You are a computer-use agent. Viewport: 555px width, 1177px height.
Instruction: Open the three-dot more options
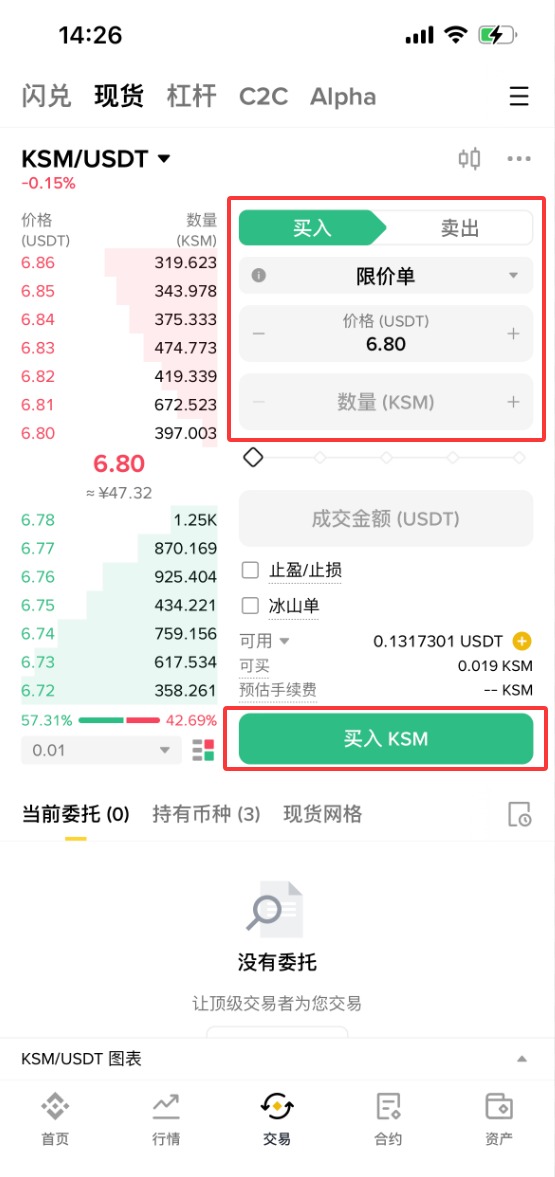(x=519, y=159)
